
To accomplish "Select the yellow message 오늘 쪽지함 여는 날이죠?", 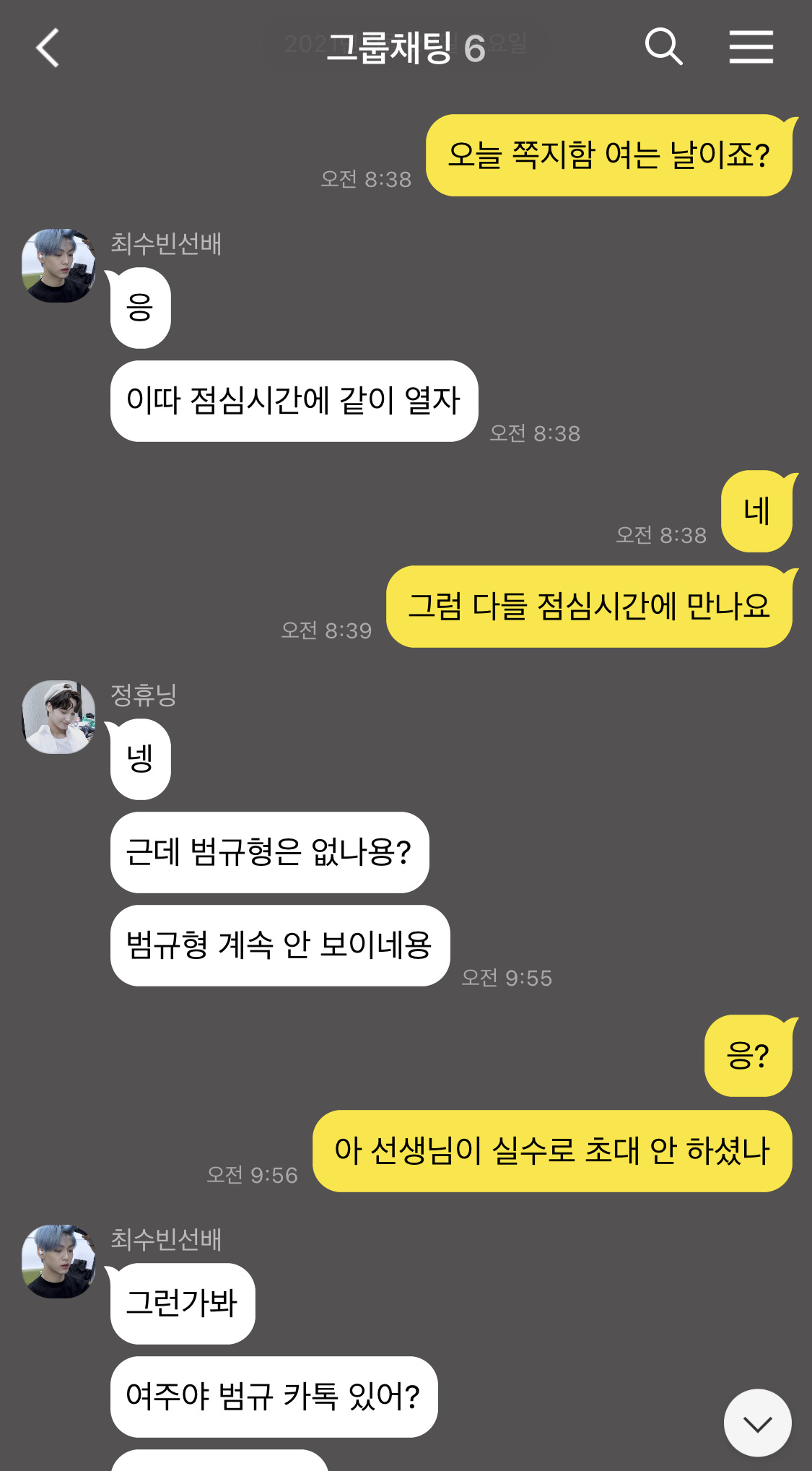I will [610, 152].
